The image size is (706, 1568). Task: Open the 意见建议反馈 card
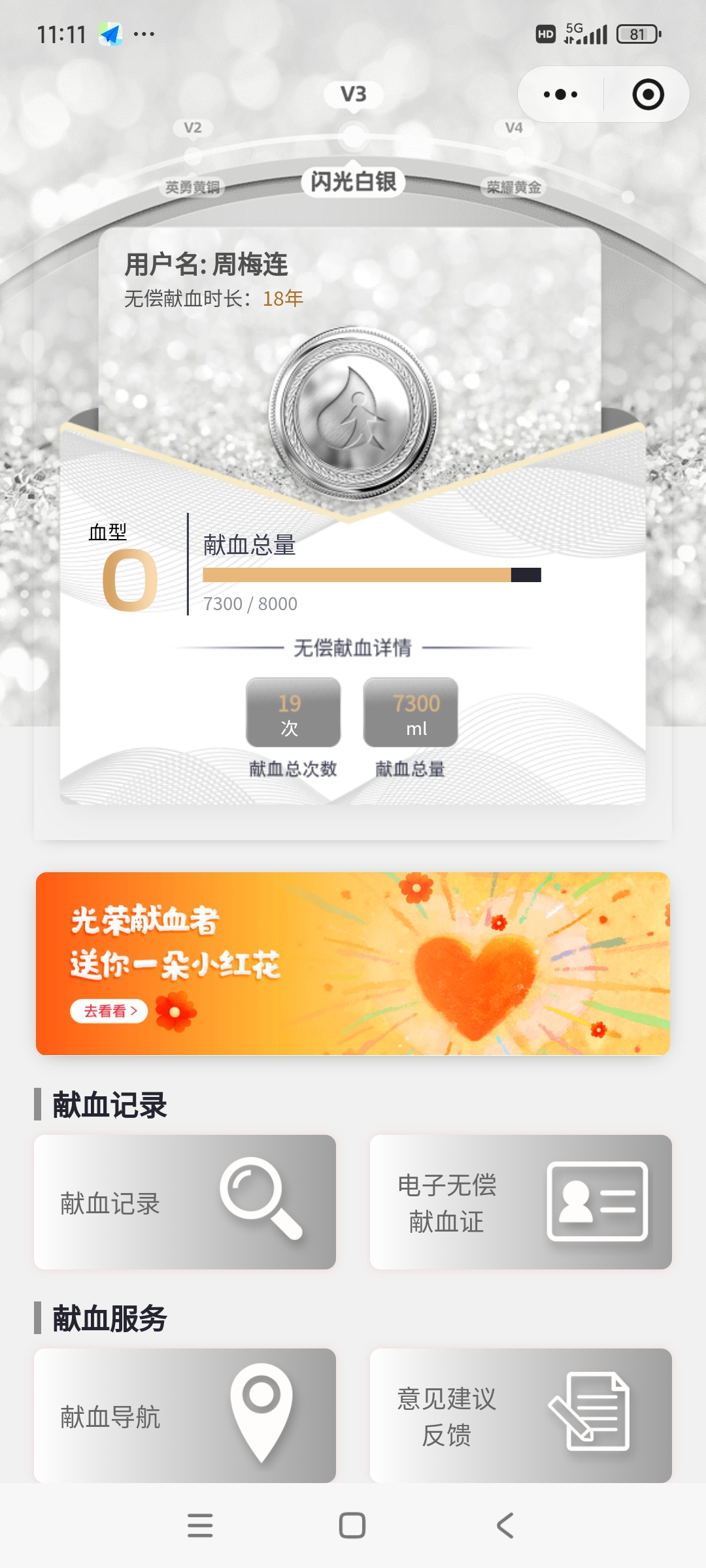pos(520,1416)
